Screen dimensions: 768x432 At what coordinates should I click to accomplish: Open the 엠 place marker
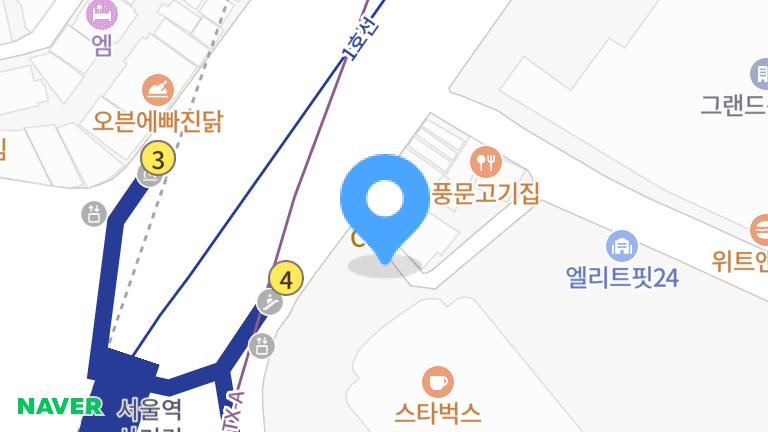(x=102, y=14)
